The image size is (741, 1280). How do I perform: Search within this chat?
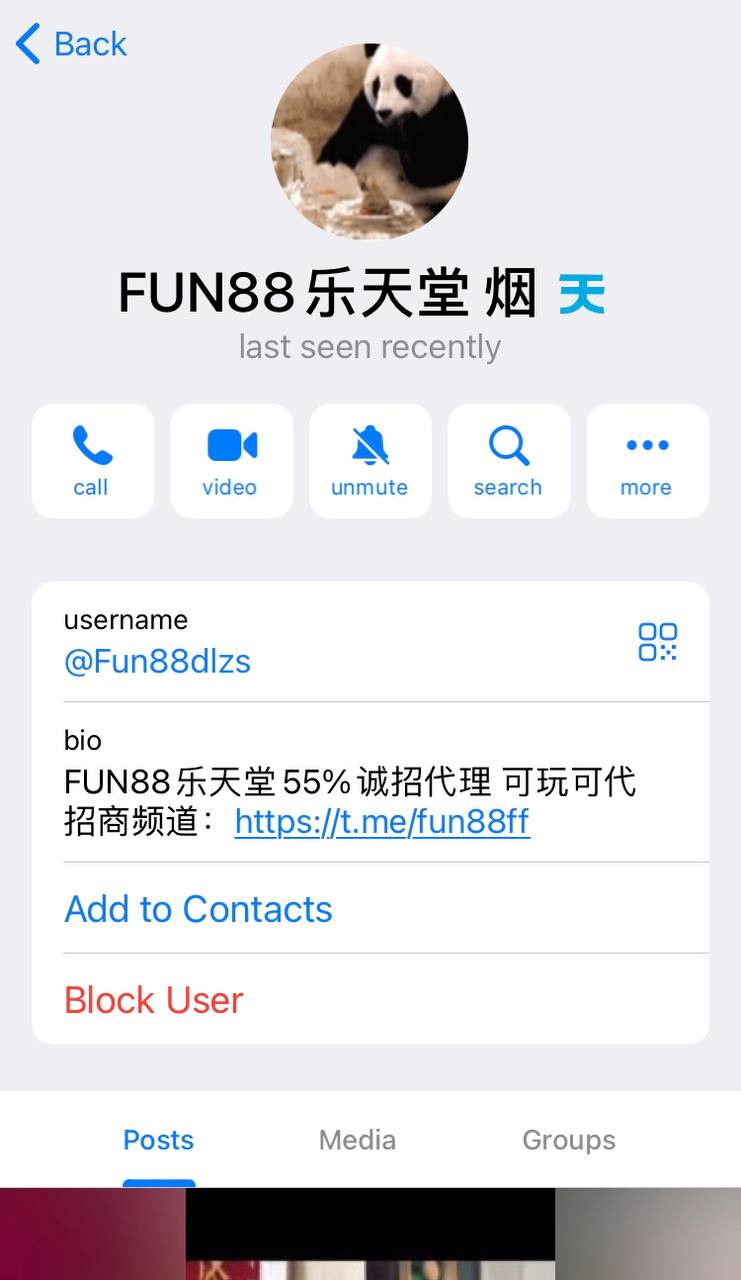(508, 461)
